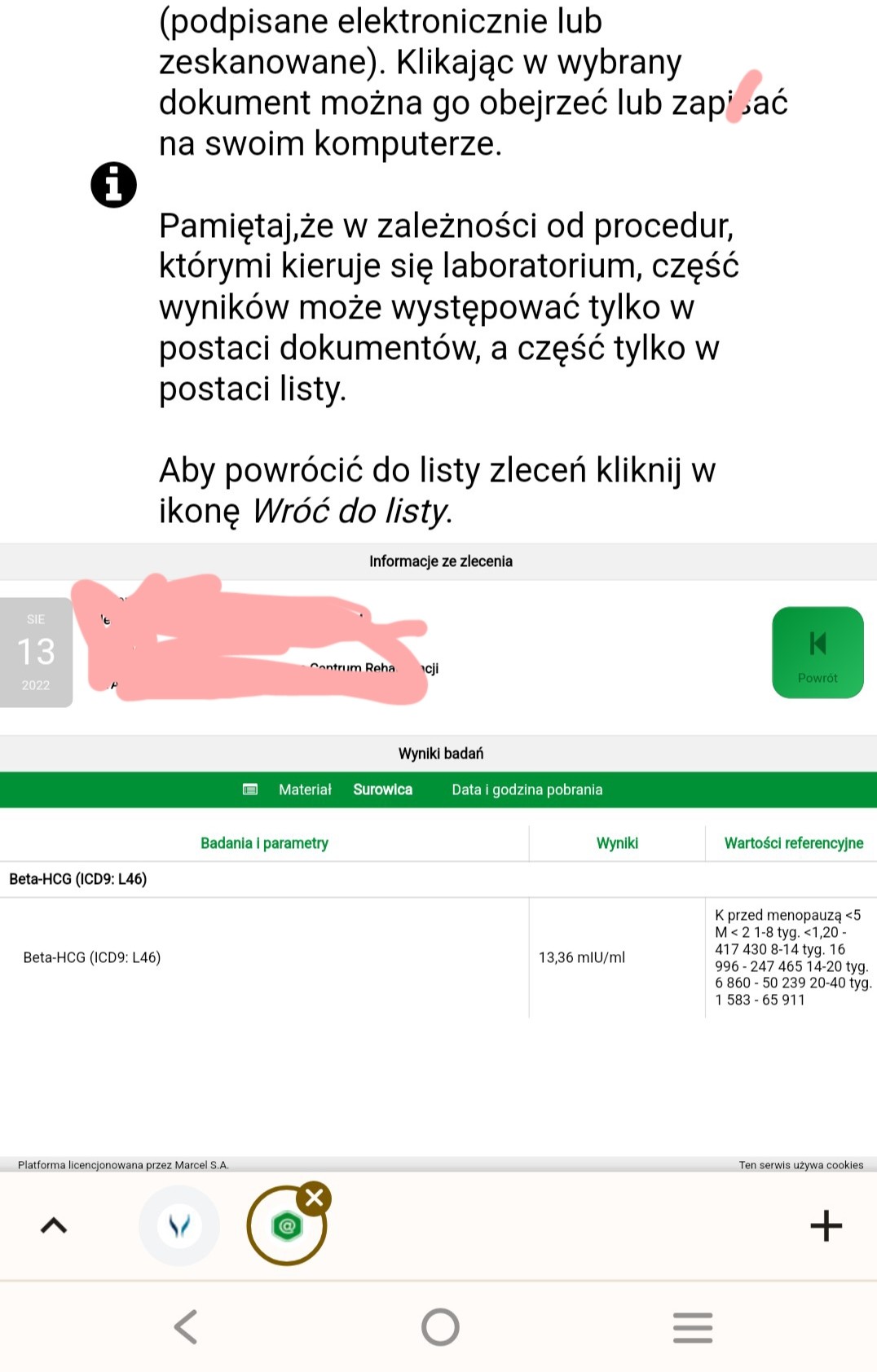
Task: Open a new browser tab
Action: coord(826,1225)
